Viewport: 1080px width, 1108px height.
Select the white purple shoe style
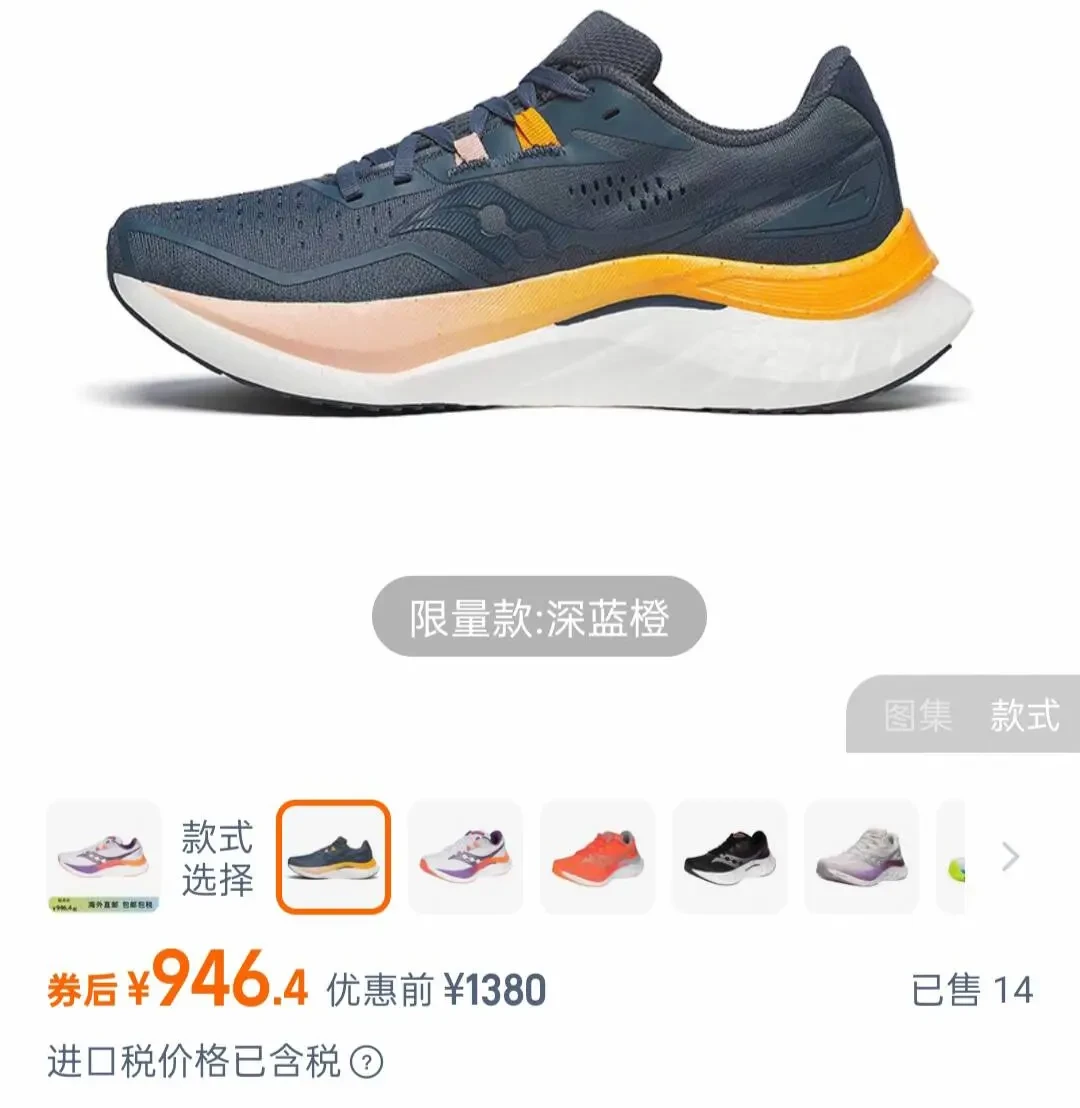click(465, 857)
